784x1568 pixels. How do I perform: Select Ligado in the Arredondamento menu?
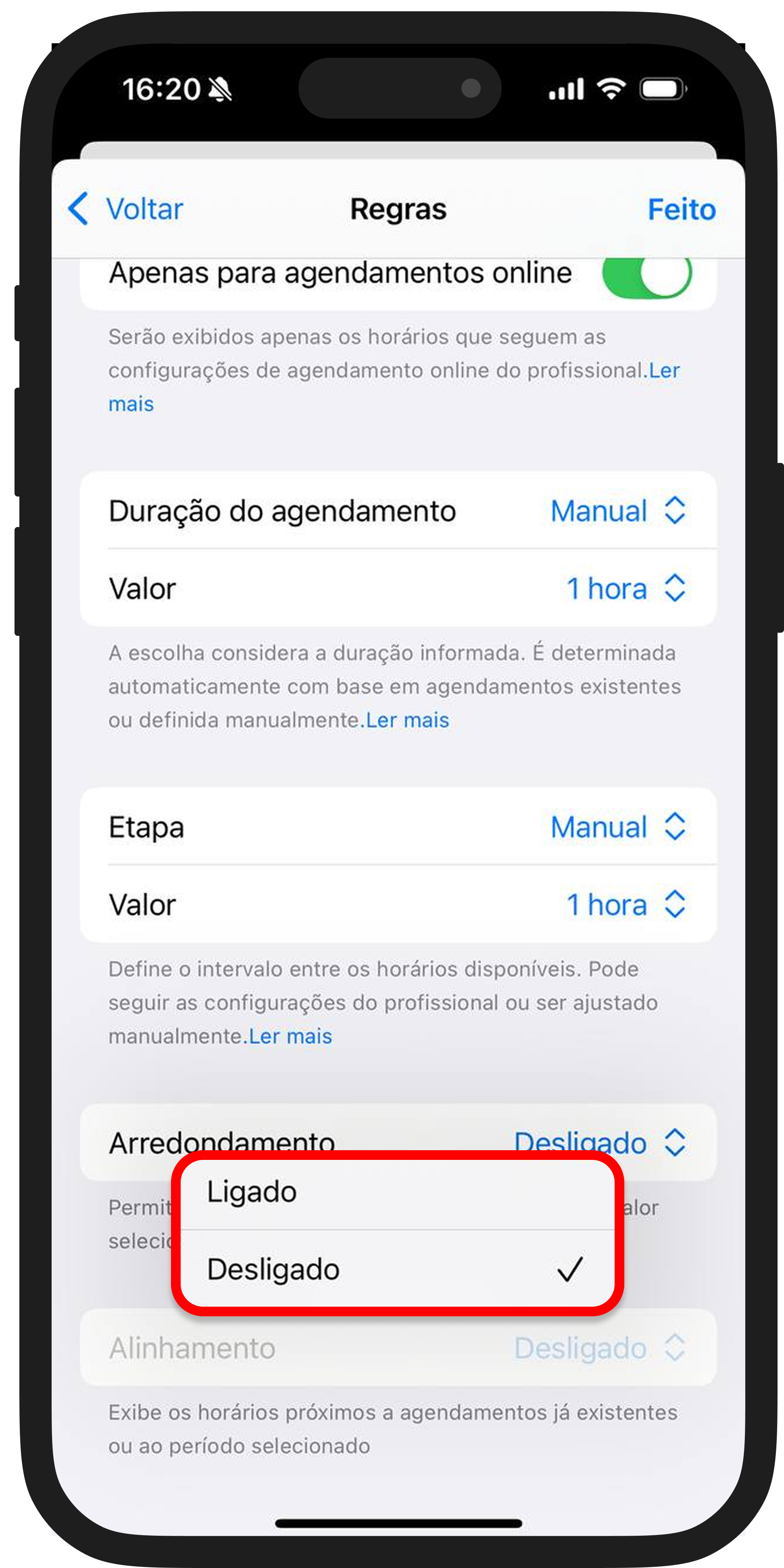[396, 1192]
